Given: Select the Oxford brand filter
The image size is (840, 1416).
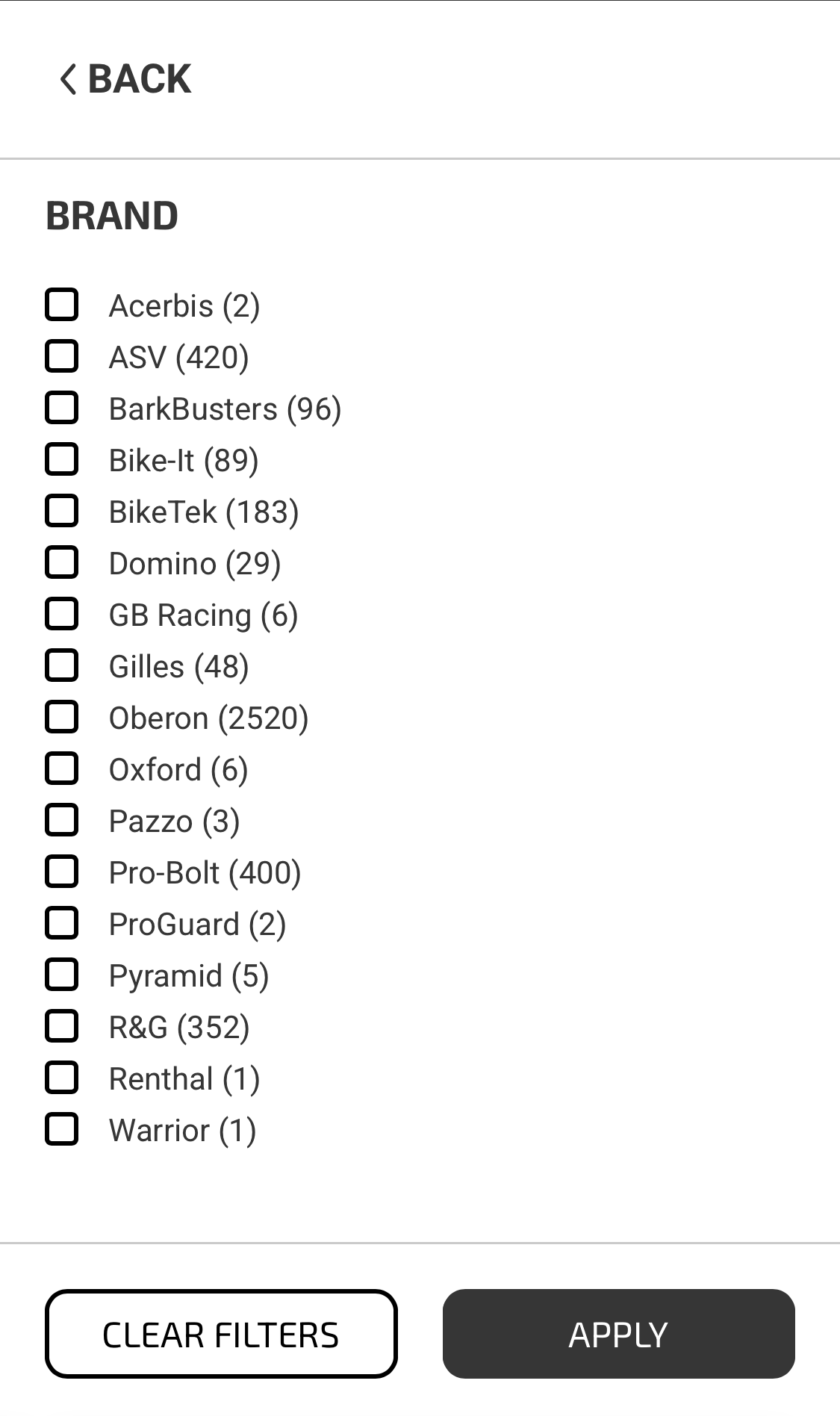Looking at the screenshot, I should (x=62, y=768).
